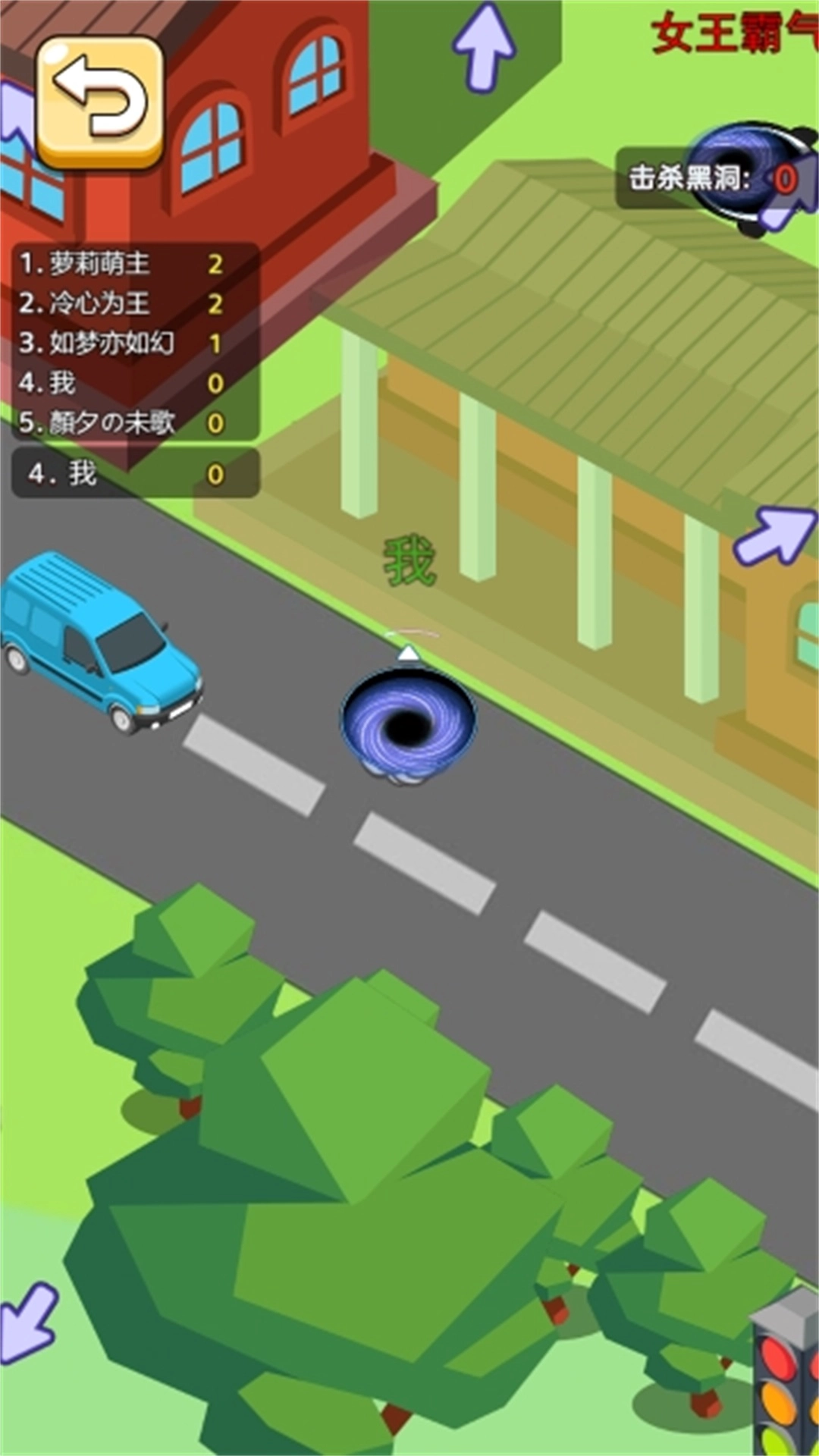Tap the yellow back arrow button
Screen dimensions: 819x1456
pyautogui.click(x=99, y=101)
